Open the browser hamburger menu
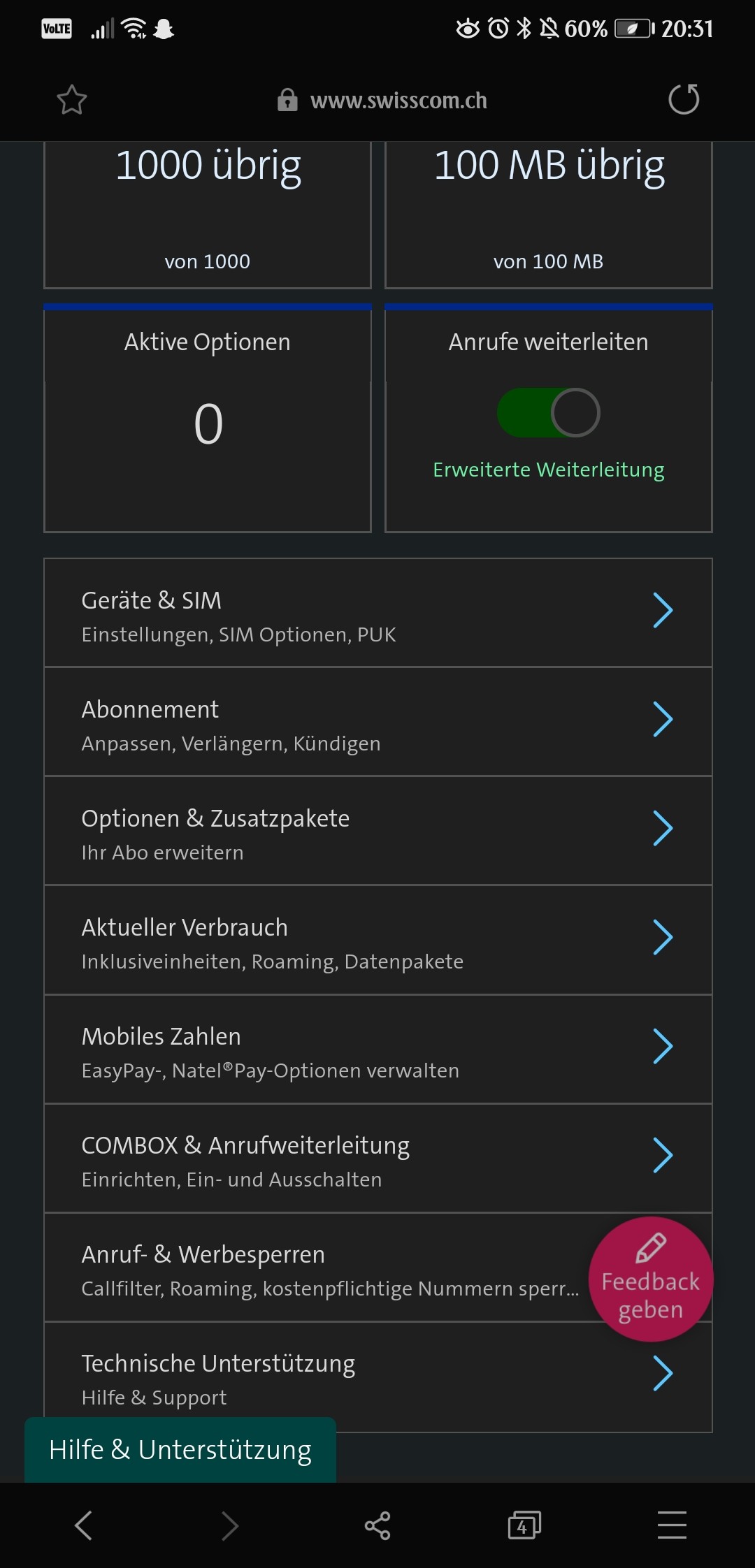755x1568 pixels. pyautogui.click(x=672, y=1525)
